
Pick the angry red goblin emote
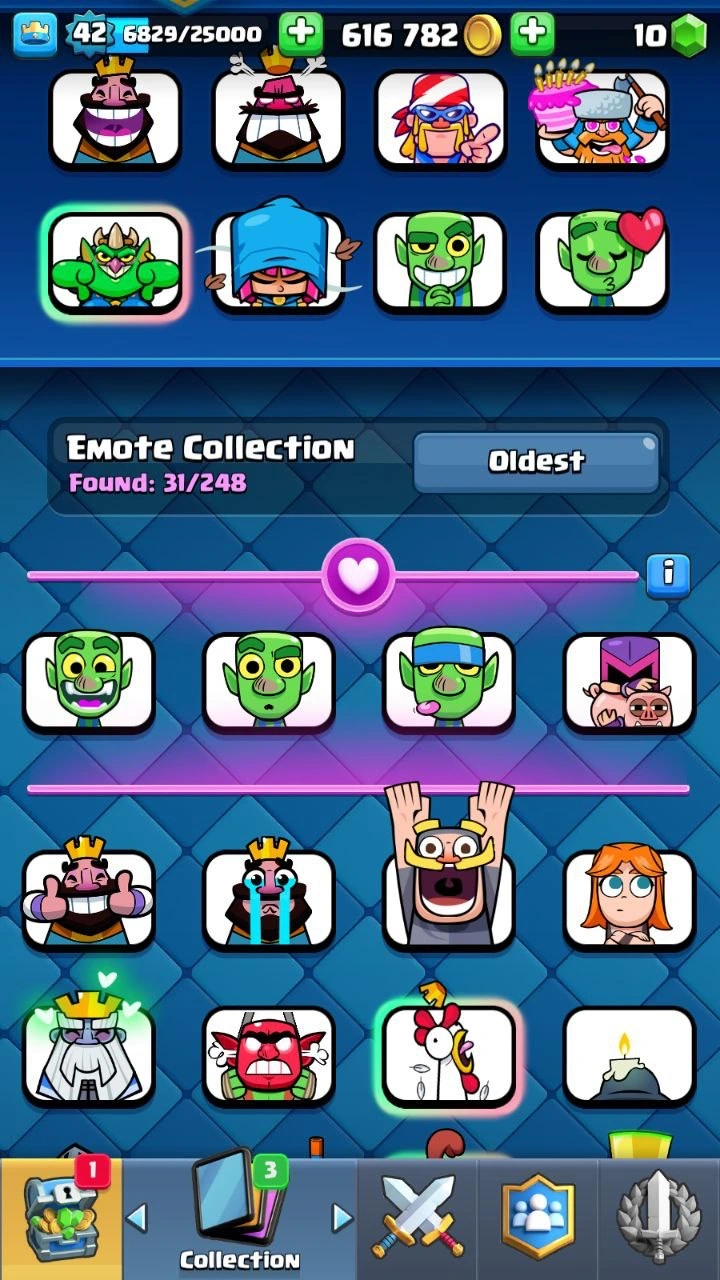click(x=268, y=1055)
